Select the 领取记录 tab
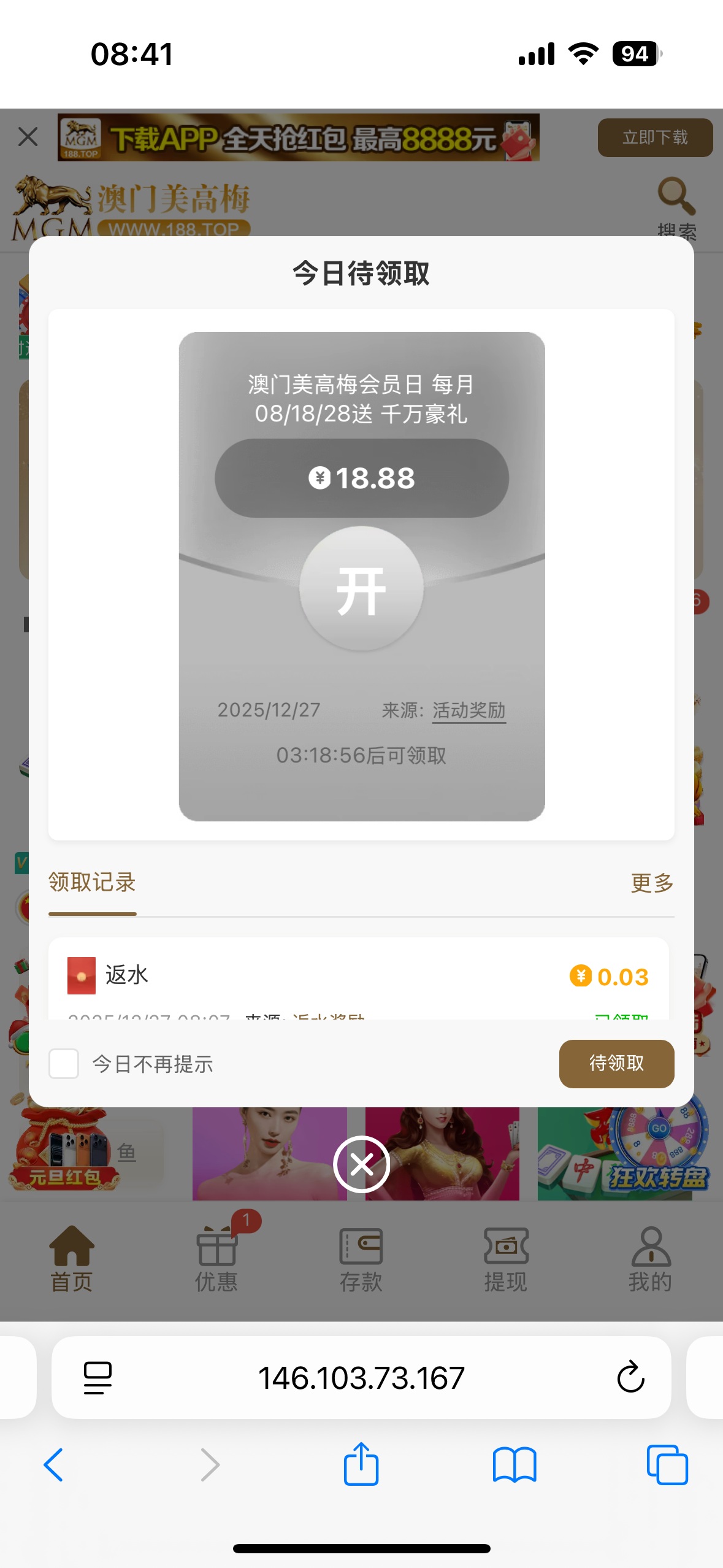723x1568 pixels. [x=92, y=883]
